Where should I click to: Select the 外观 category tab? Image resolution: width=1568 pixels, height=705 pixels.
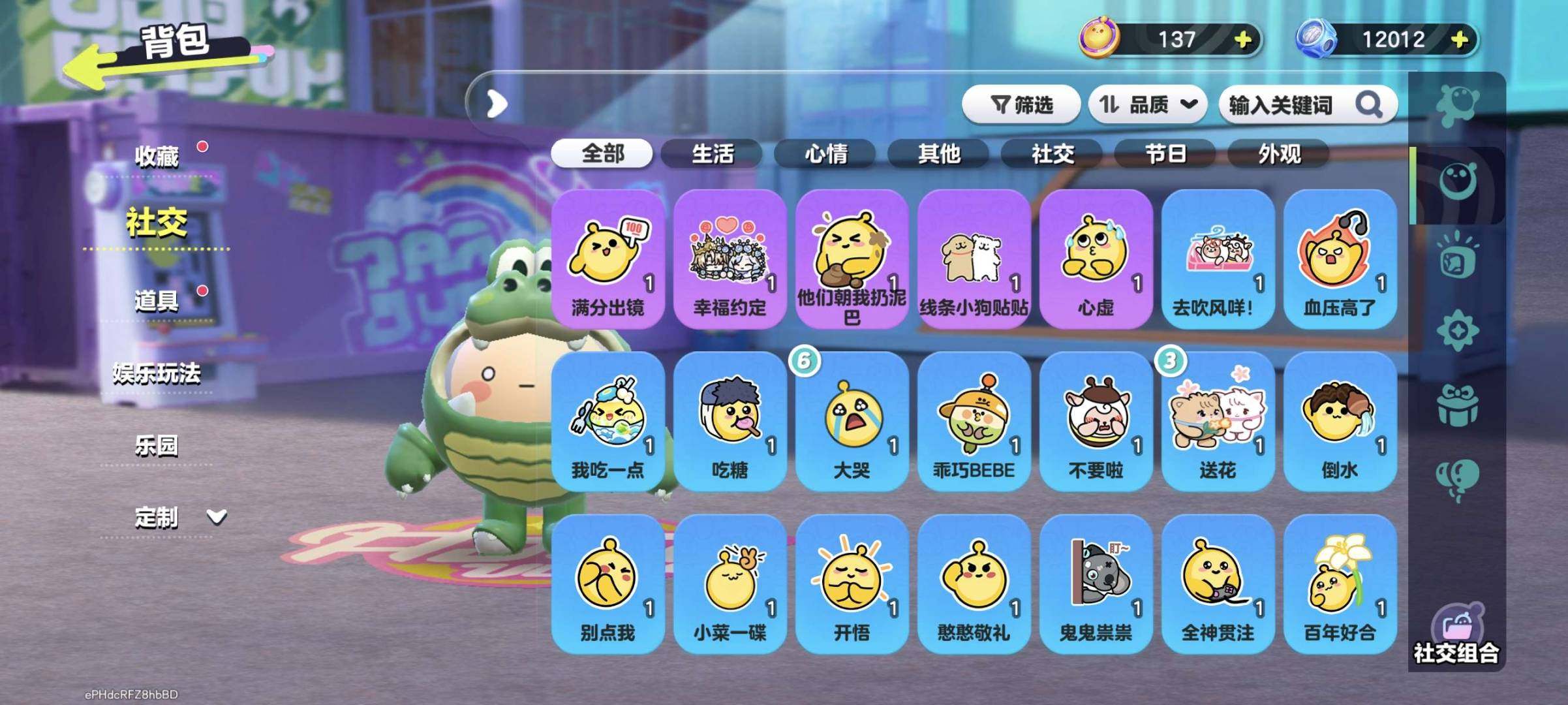pos(1279,154)
